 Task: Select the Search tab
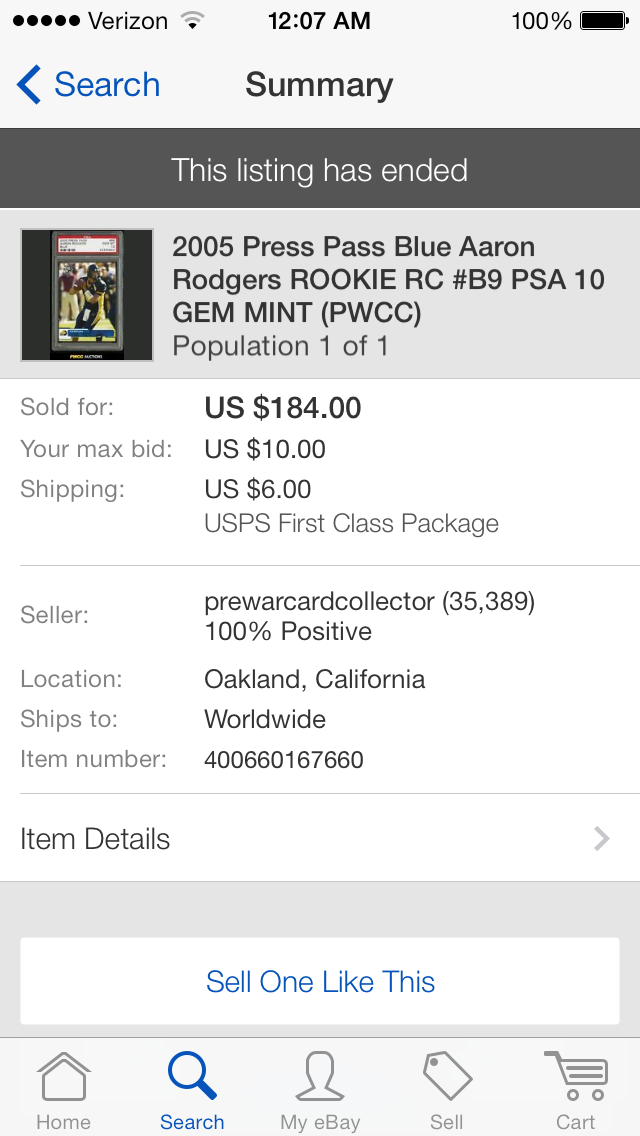[192, 1090]
